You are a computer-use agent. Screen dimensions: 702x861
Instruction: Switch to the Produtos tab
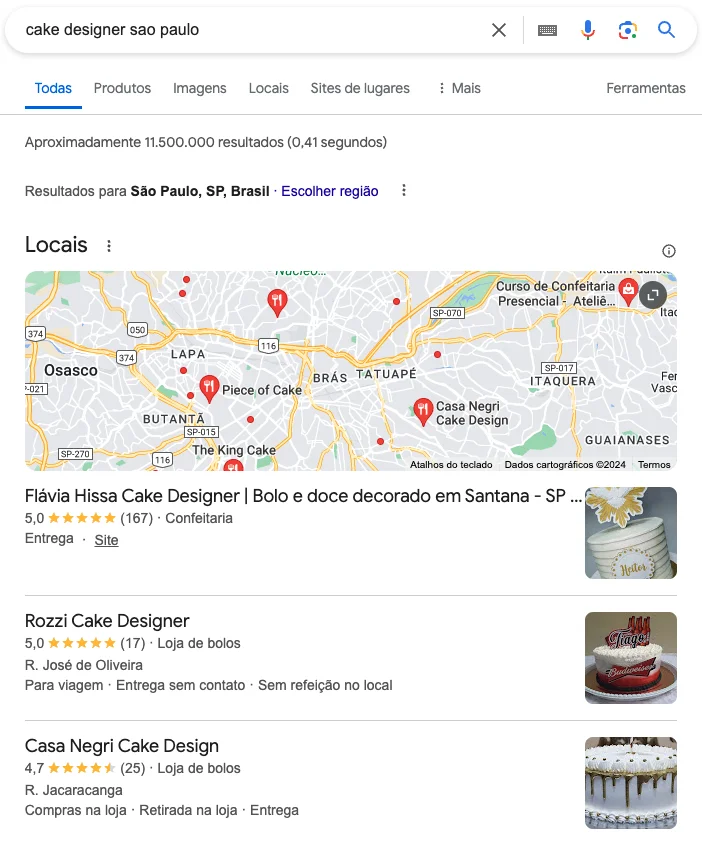tap(122, 88)
